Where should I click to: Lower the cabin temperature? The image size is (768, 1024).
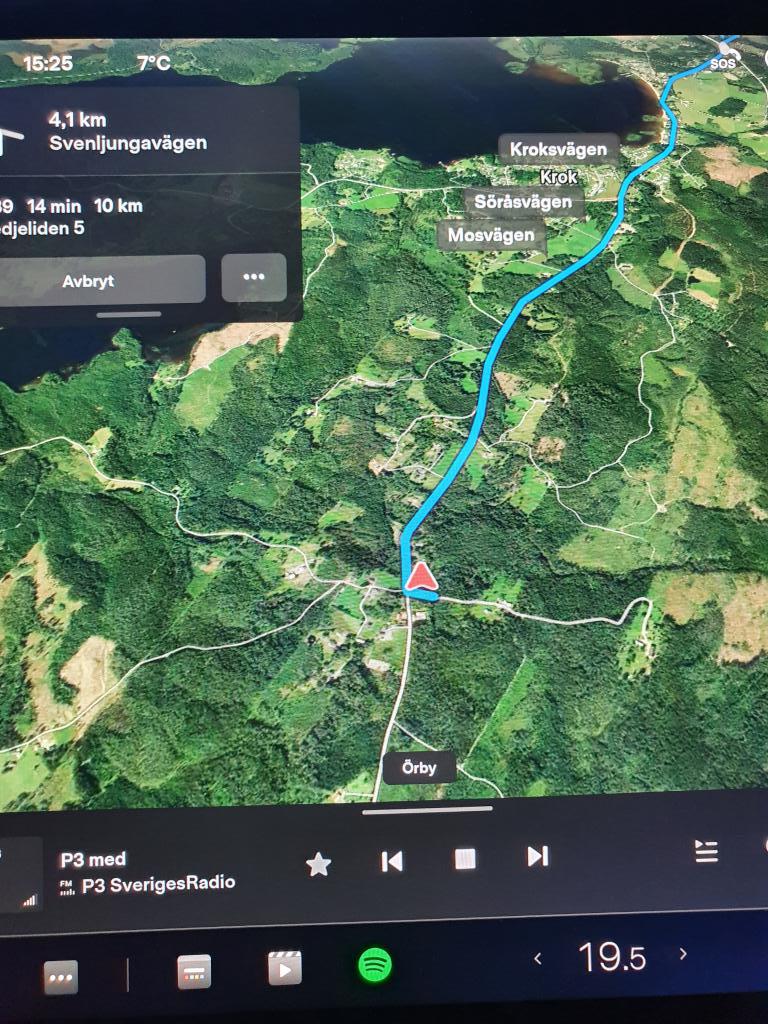point(538,958)
